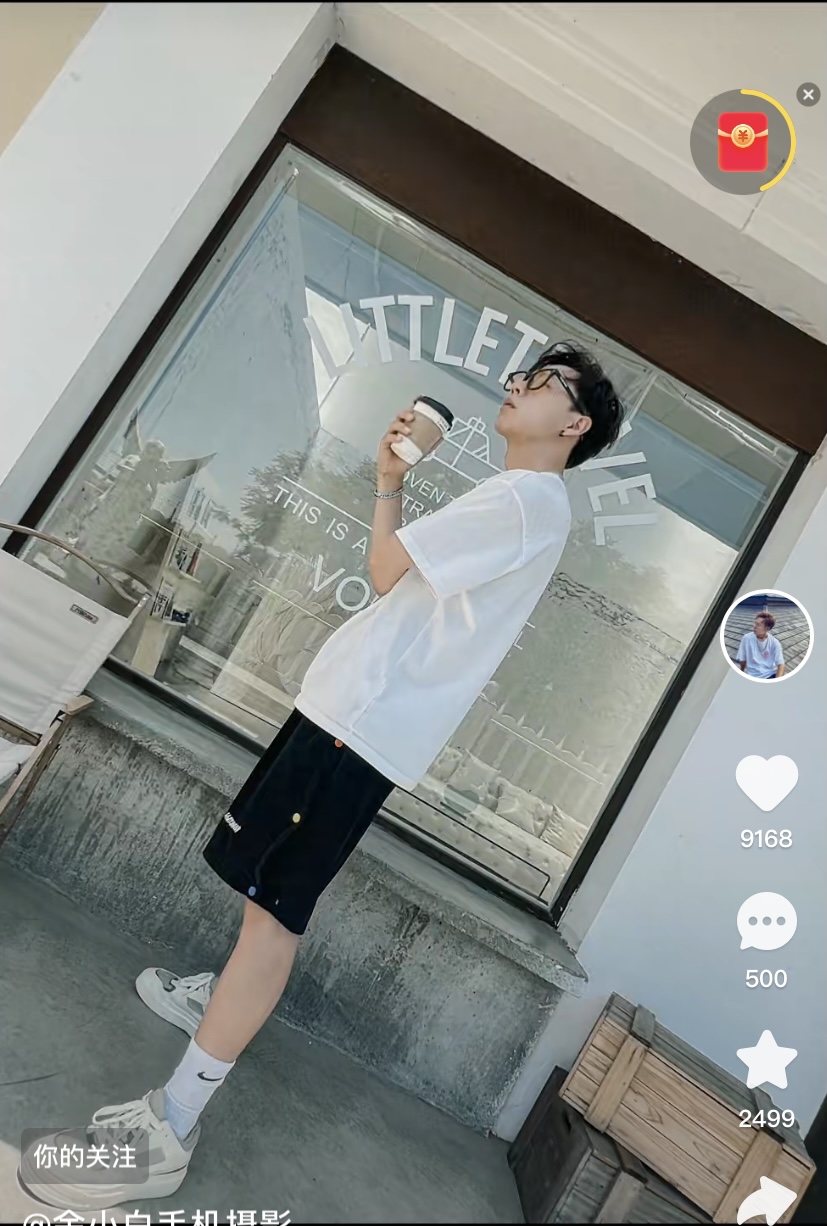
Task: Close the red envelope reward widget
Action: (x=808, y=94)
